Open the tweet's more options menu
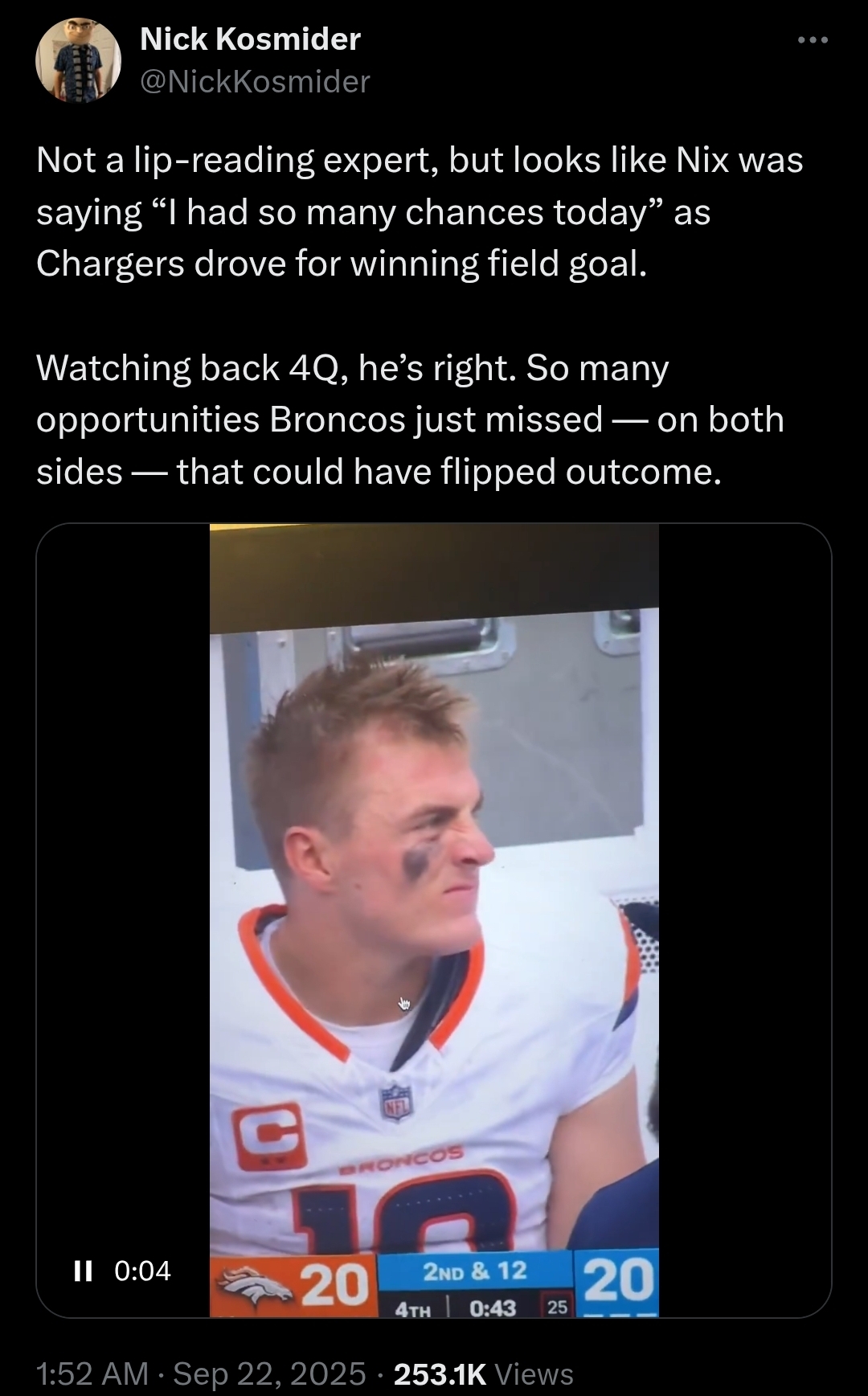The image size is (868, 1396). coord(813,39)
